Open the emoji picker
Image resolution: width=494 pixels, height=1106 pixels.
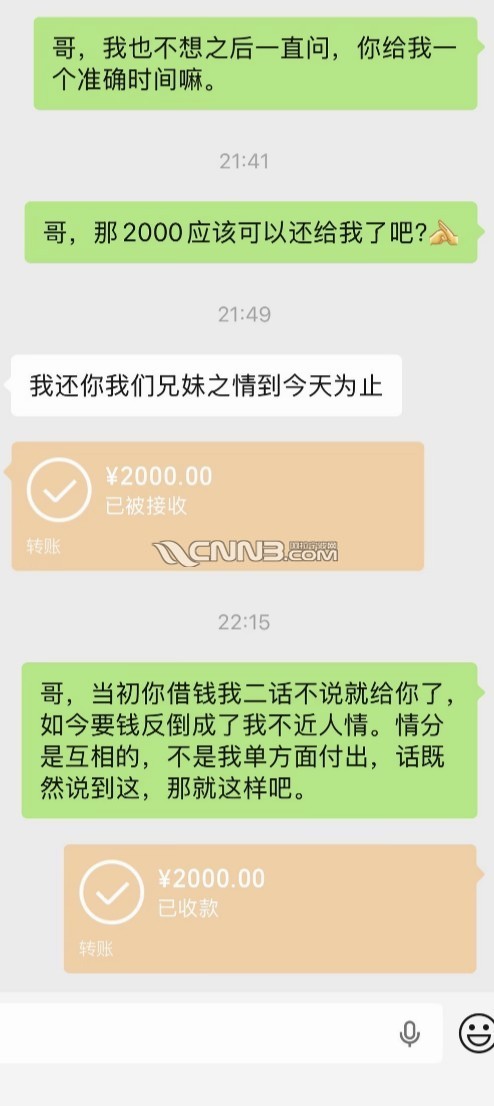point(477,1033)
